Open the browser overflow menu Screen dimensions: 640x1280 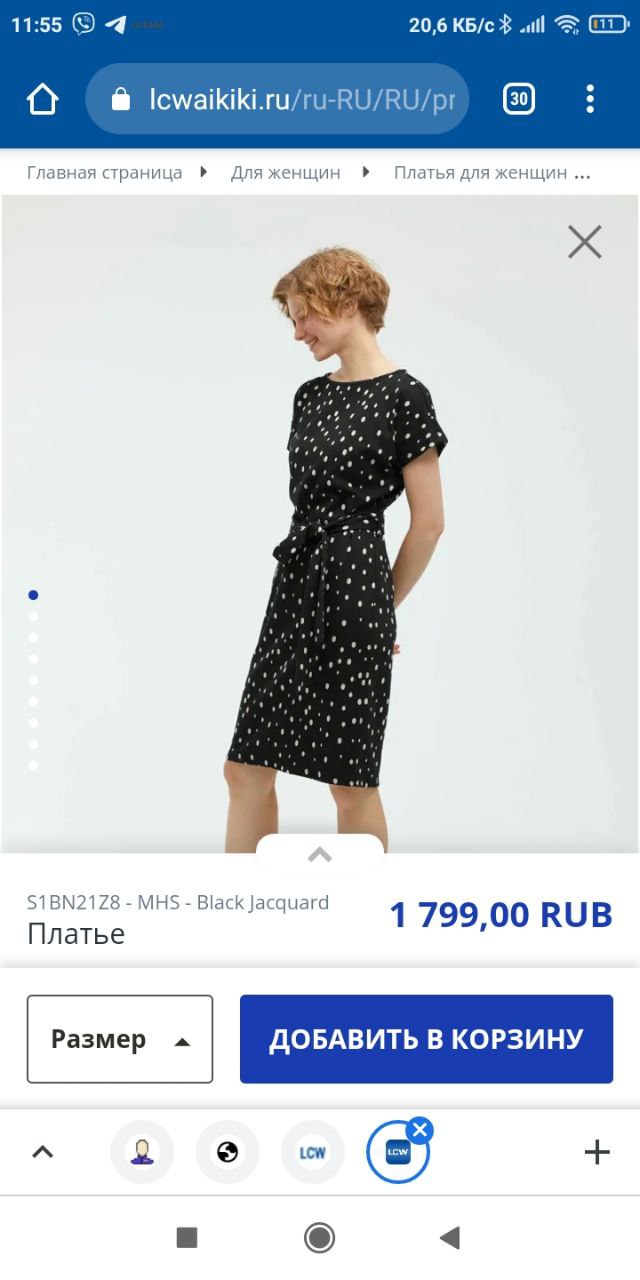[x=590, y=99]
